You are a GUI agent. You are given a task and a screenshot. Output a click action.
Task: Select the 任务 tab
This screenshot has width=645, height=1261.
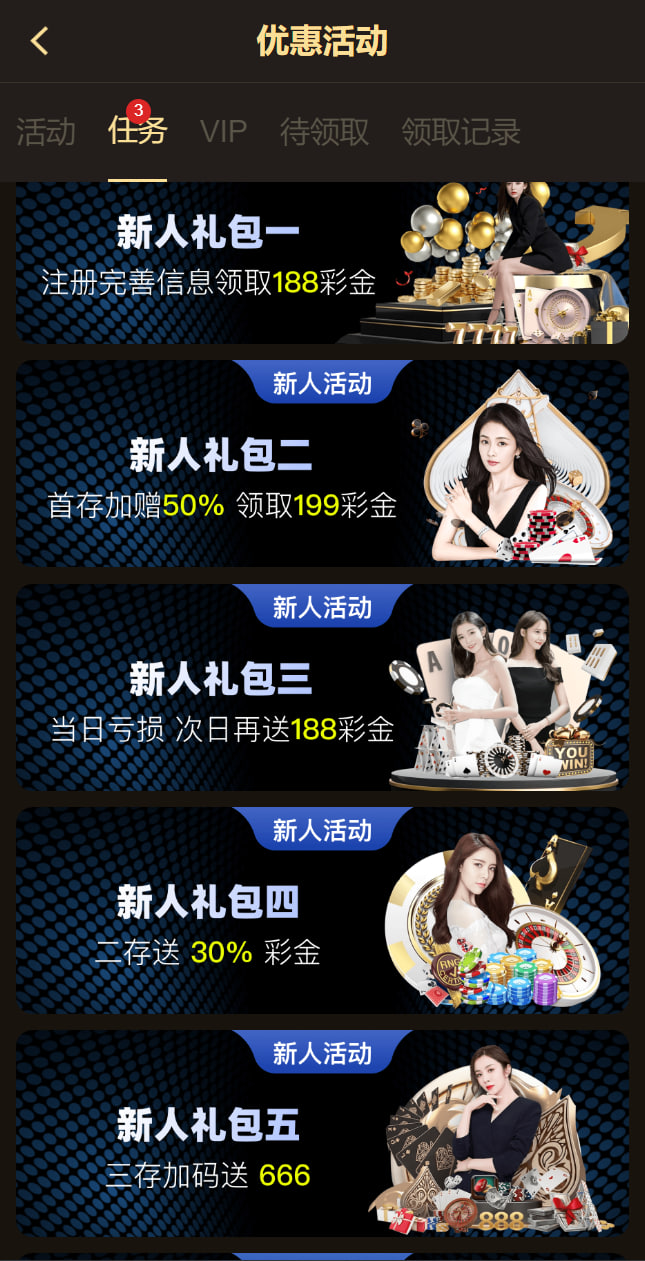(137, 132)
